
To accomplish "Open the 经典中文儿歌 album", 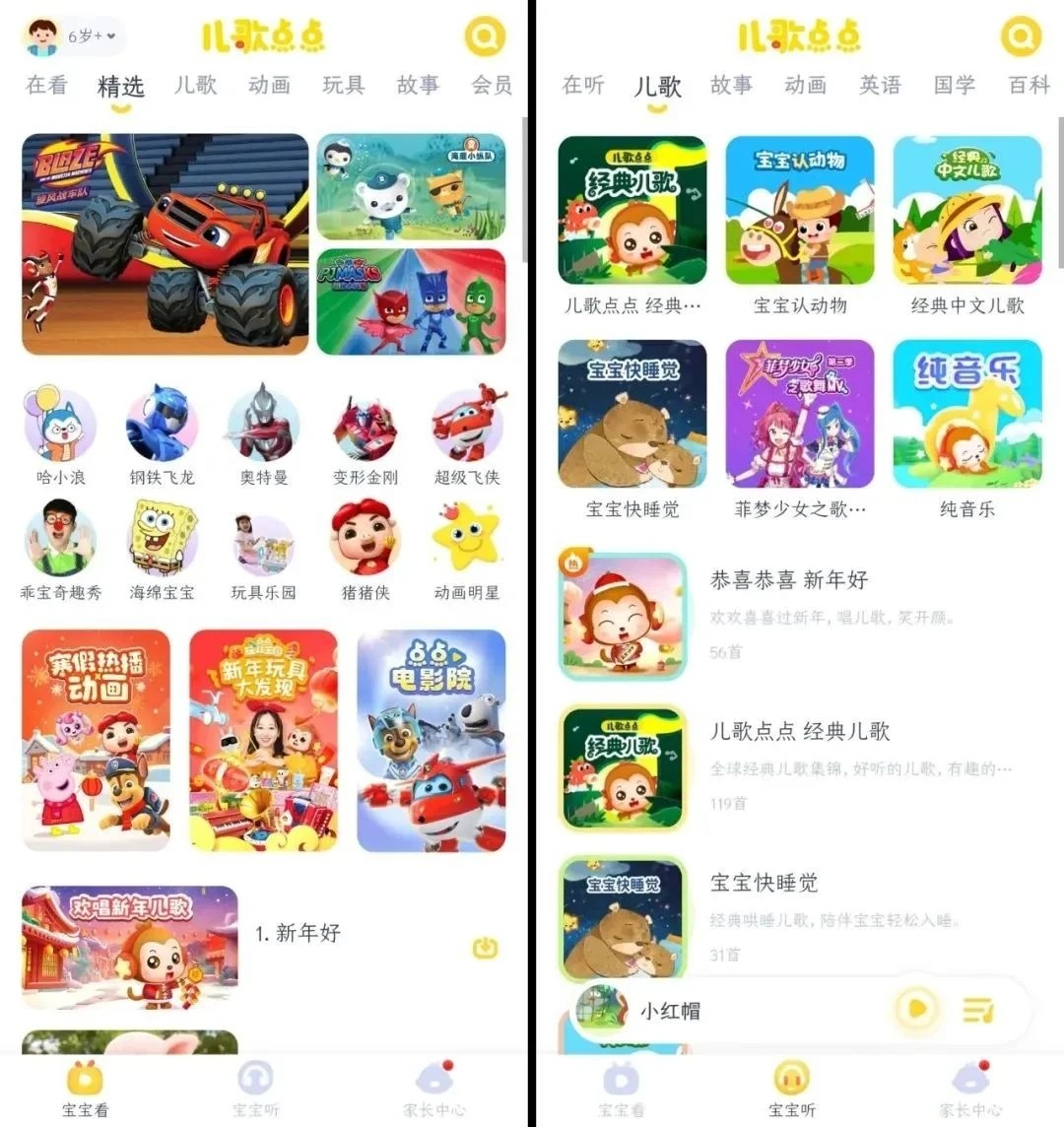I will click(x=967, y=228).
